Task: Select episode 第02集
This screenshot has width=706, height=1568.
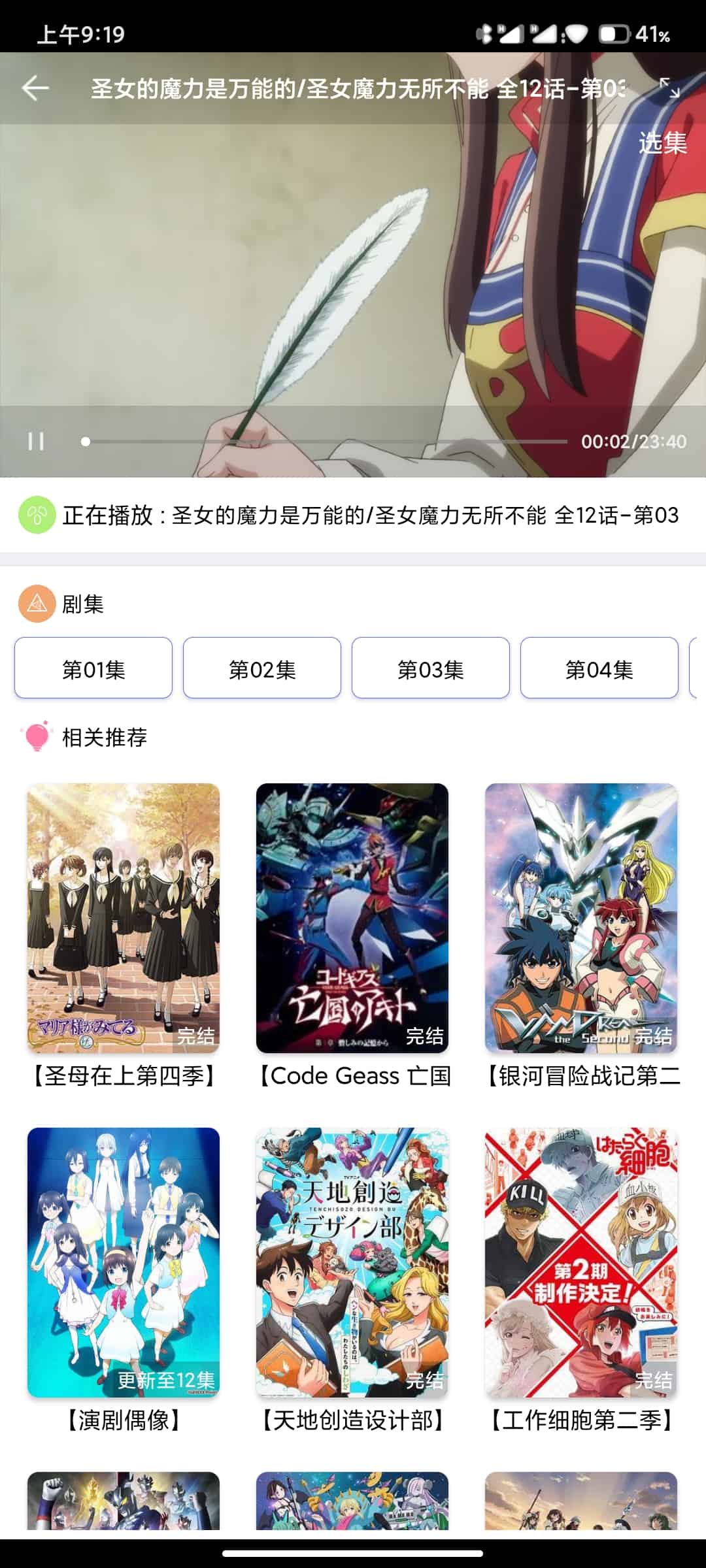Action: 262,668
